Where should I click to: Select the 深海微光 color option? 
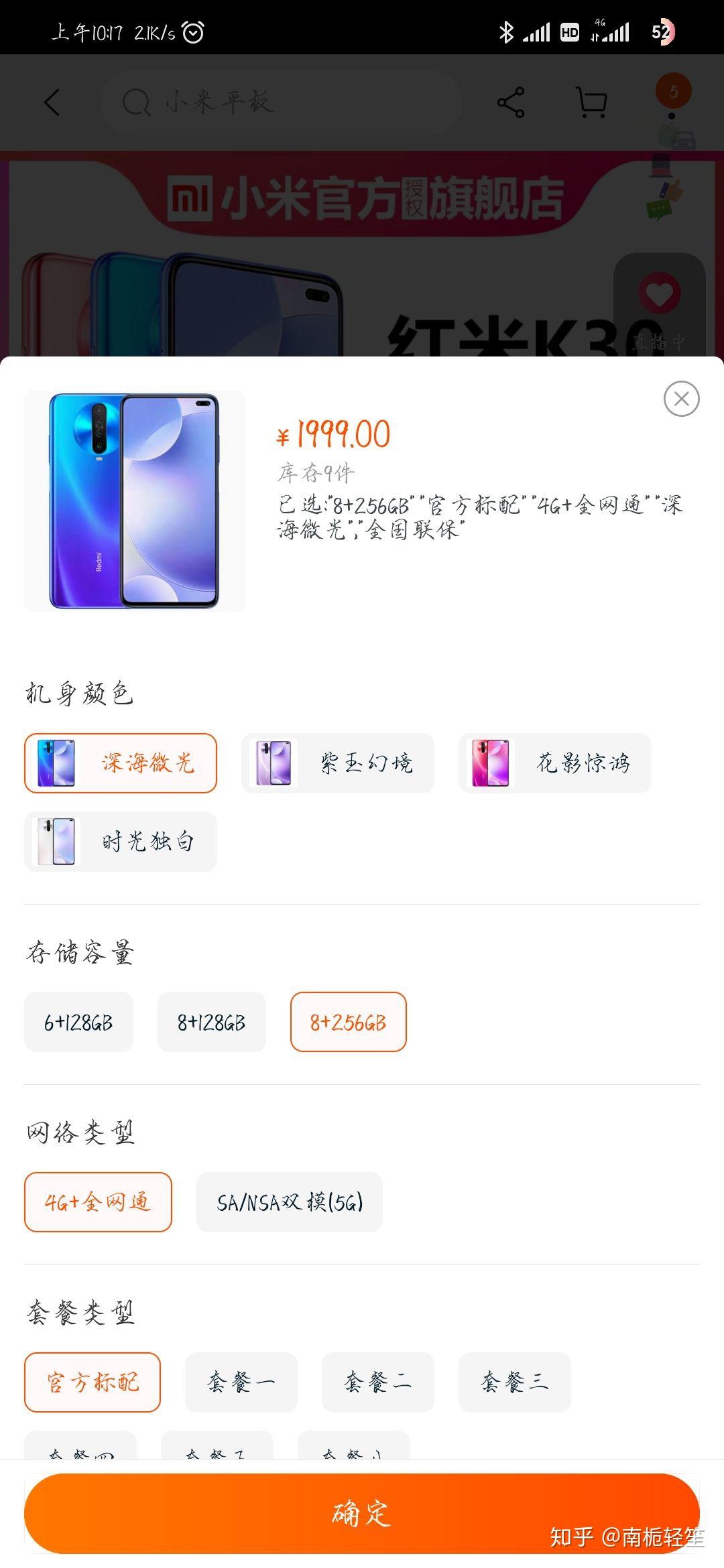click(x=121, y=763)
